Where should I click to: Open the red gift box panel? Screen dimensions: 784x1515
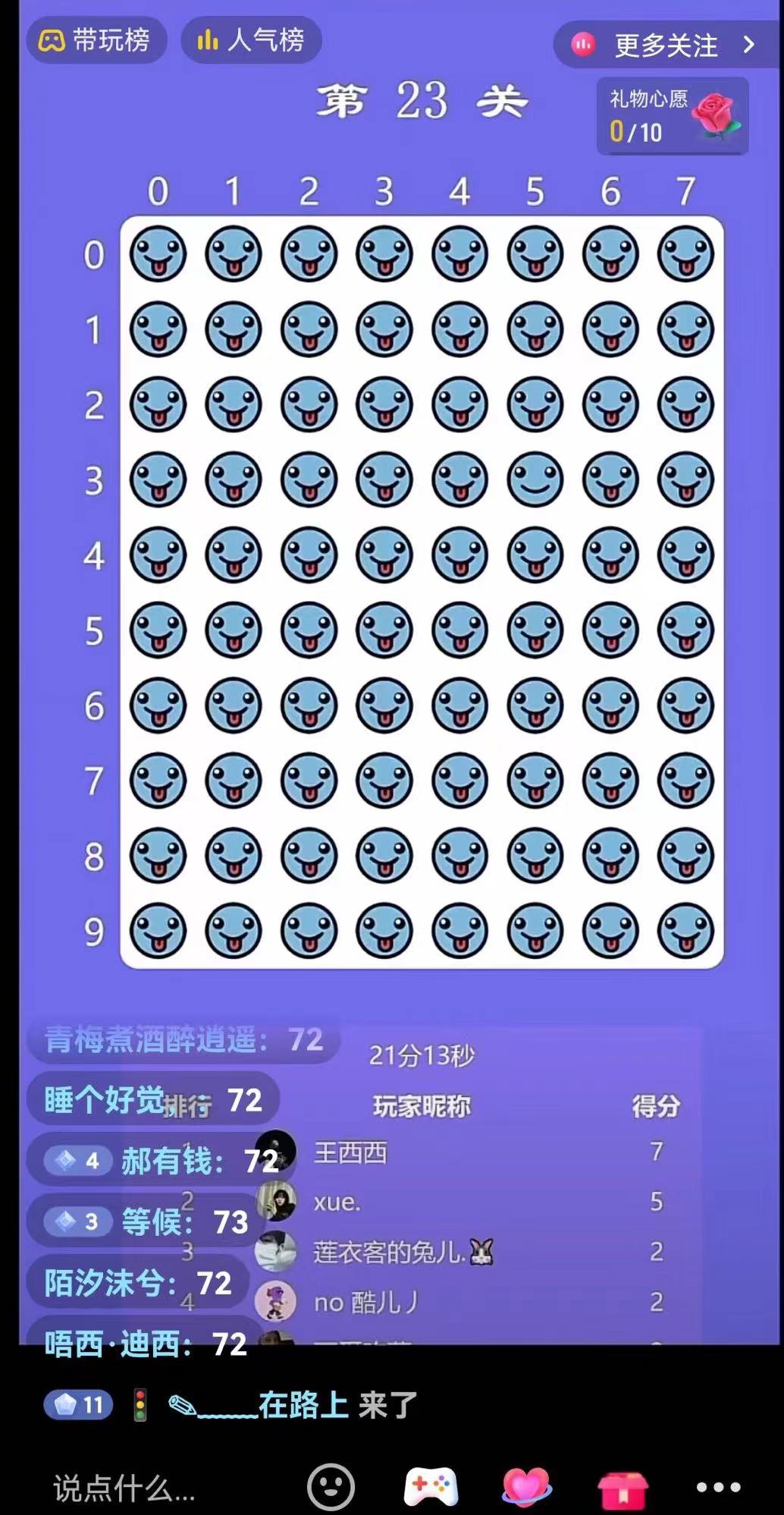tap(623, 1488)
